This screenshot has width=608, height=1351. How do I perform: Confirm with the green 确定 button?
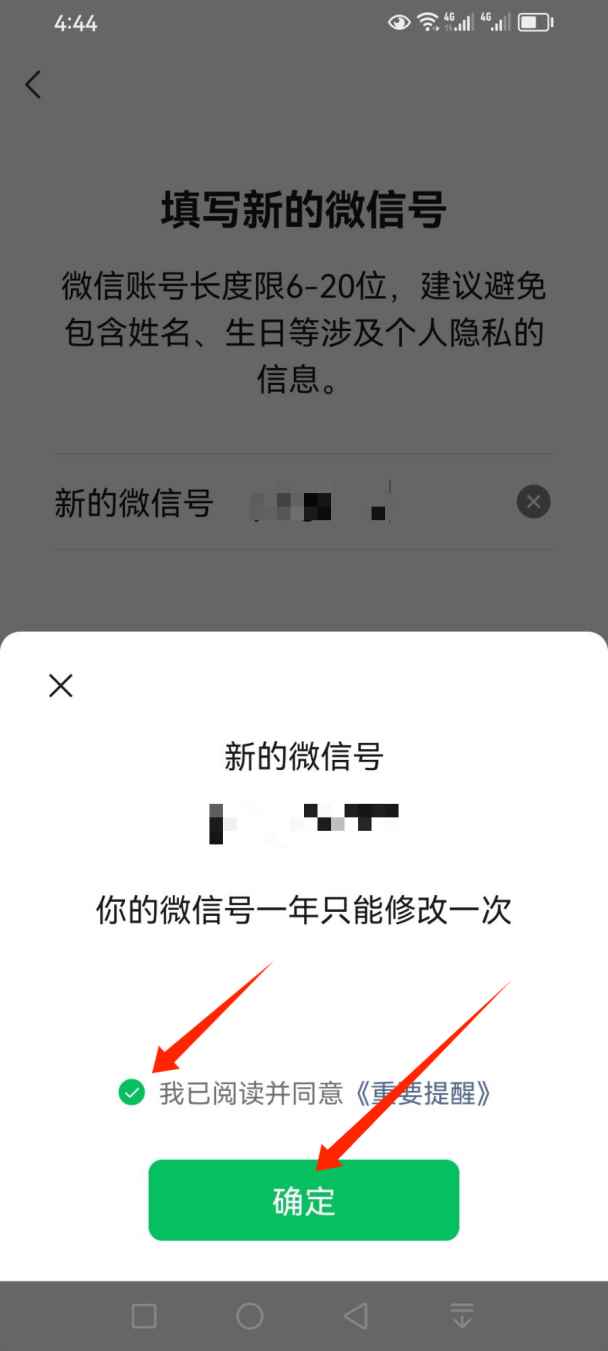coord(303,1200)
